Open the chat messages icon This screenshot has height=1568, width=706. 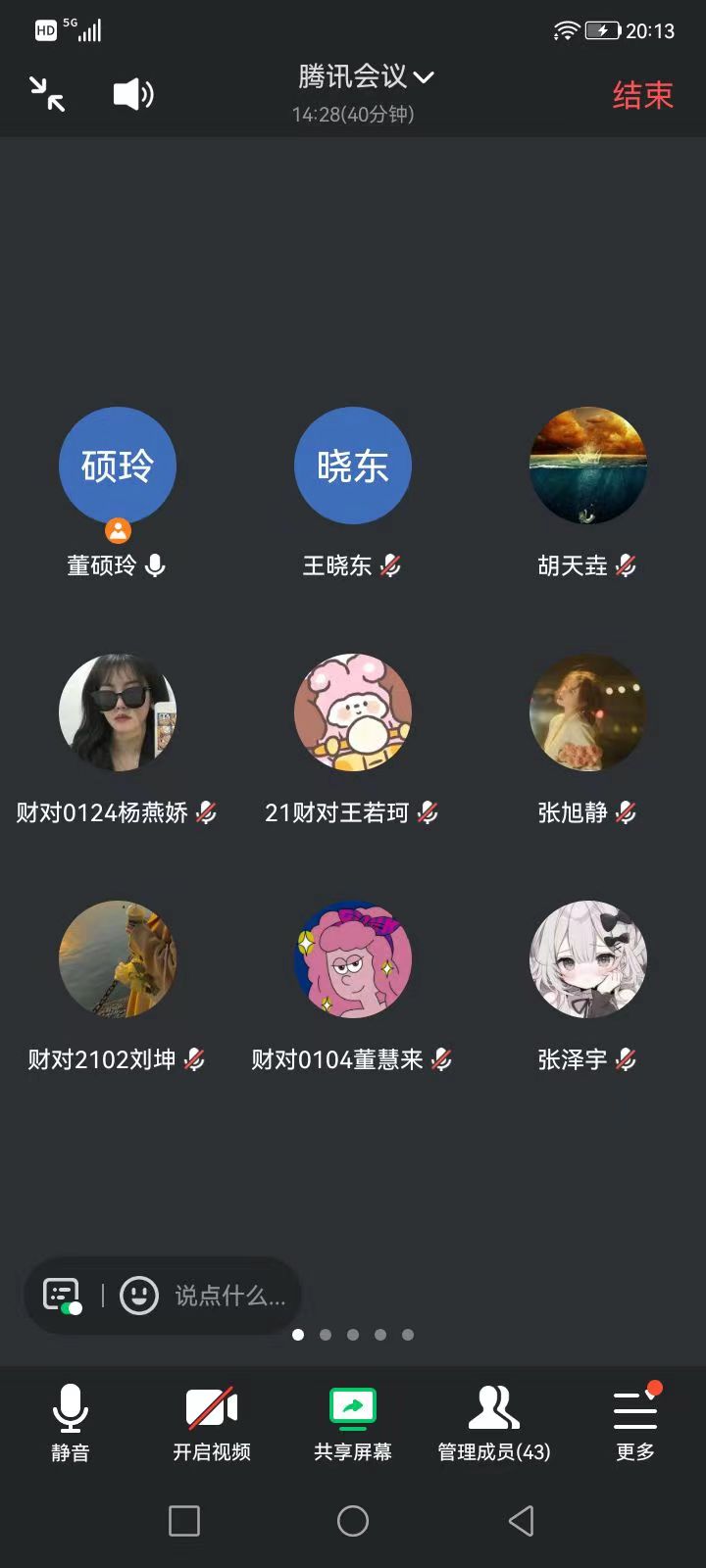coord(62,1296)
